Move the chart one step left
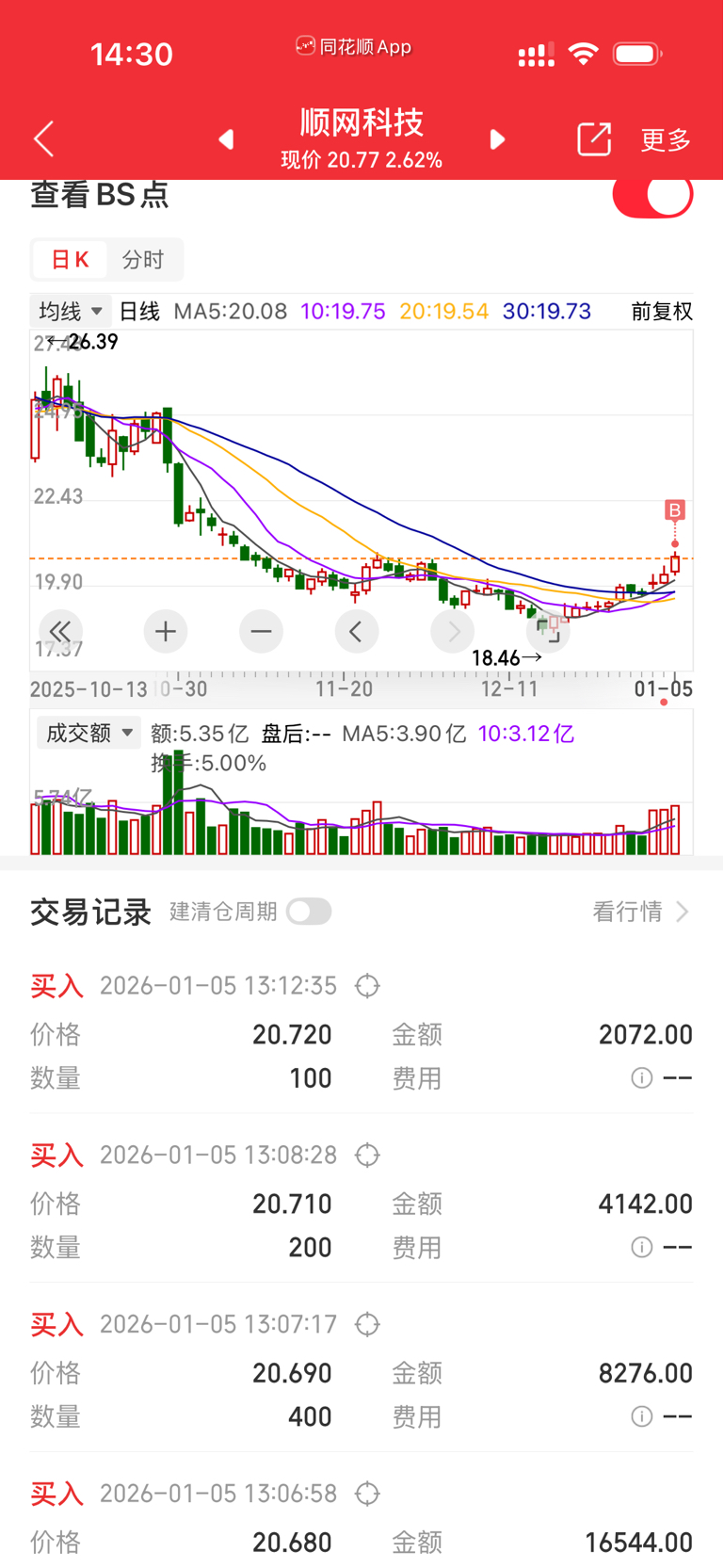The width and height of the screenshot is (724, 1568). point(357,631)
